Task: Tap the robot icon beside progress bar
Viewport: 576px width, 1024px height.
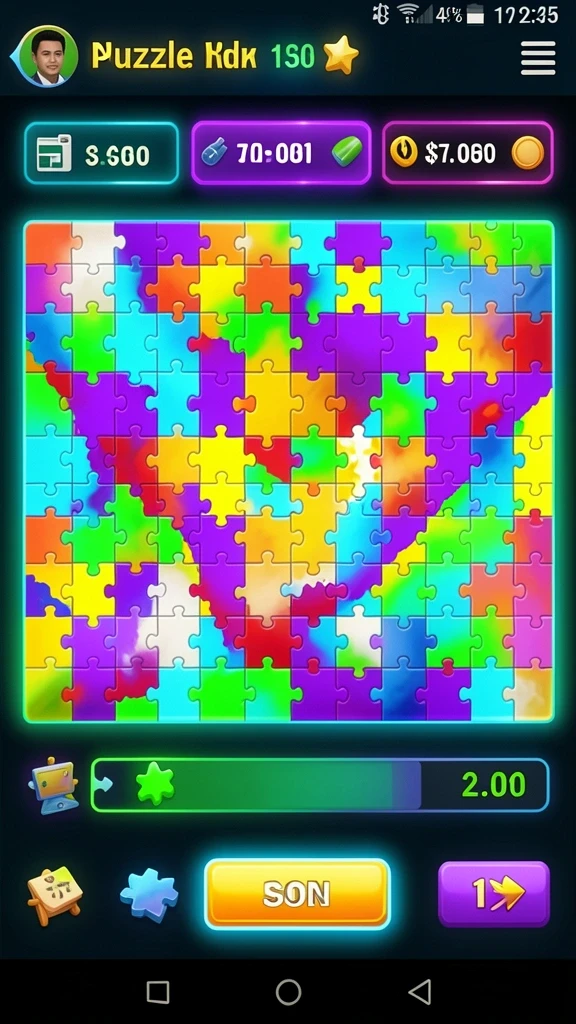Action: (x=53, y=786)
